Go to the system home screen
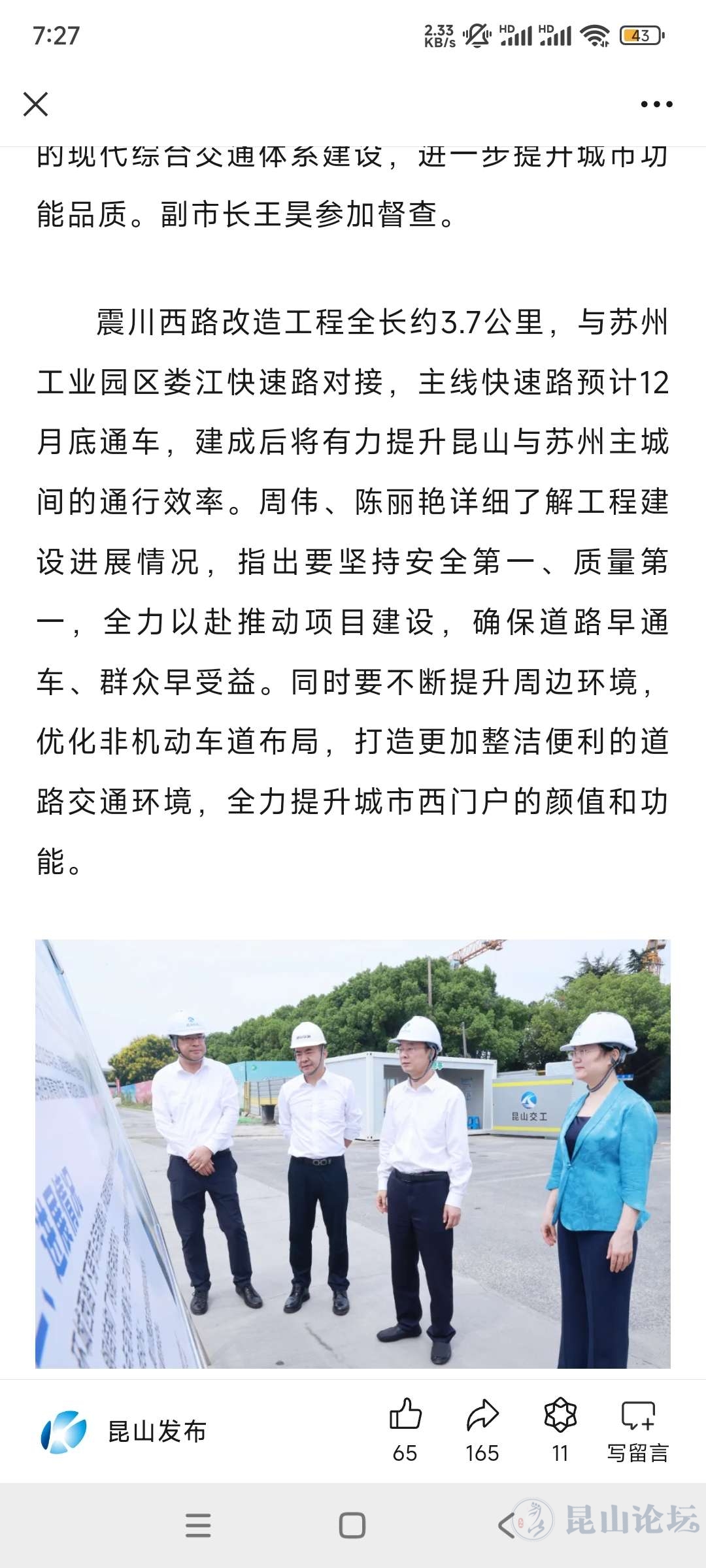 (x=352, y=1526)
